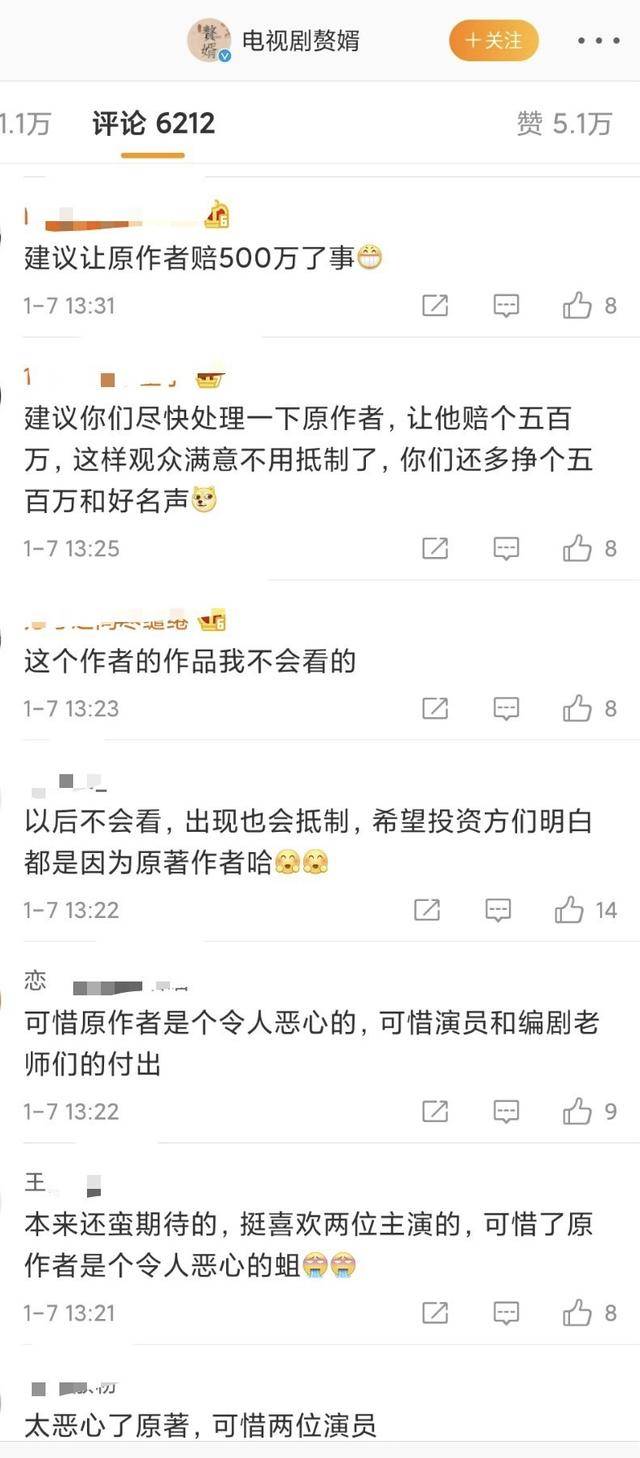Switch to the 赞 5.1万 tab

564,123
